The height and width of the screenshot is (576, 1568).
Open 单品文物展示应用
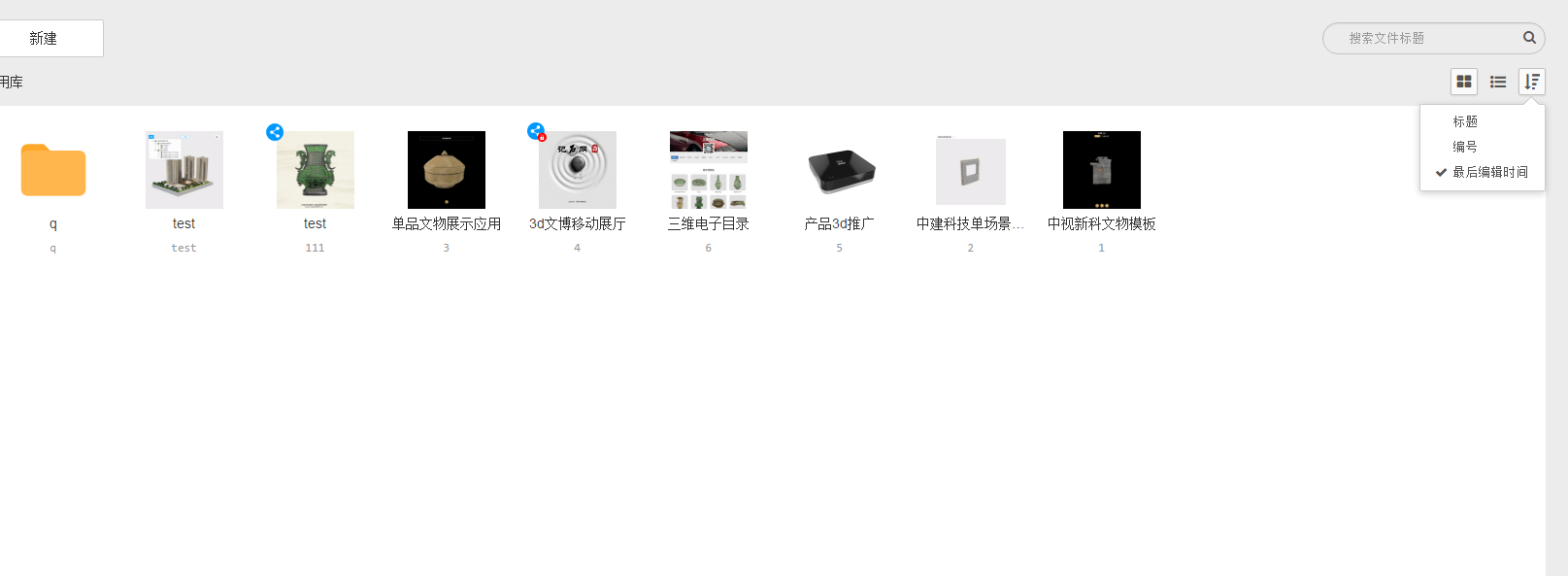[447, 170]
